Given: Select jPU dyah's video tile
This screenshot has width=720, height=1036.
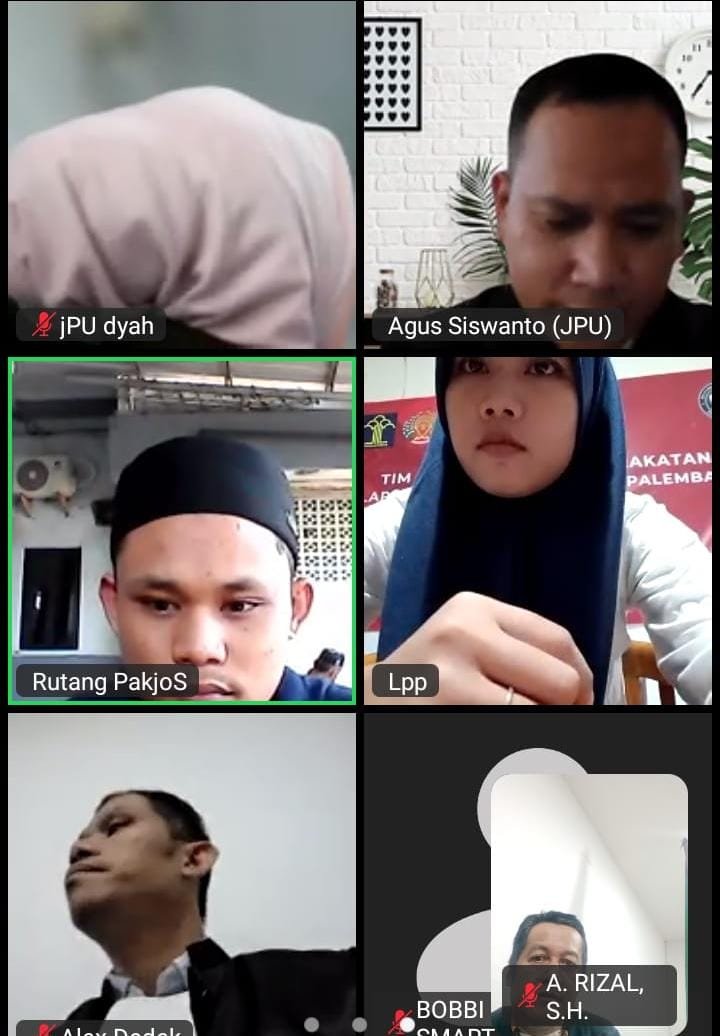Looking at the screenshot, I should point(182,175).
